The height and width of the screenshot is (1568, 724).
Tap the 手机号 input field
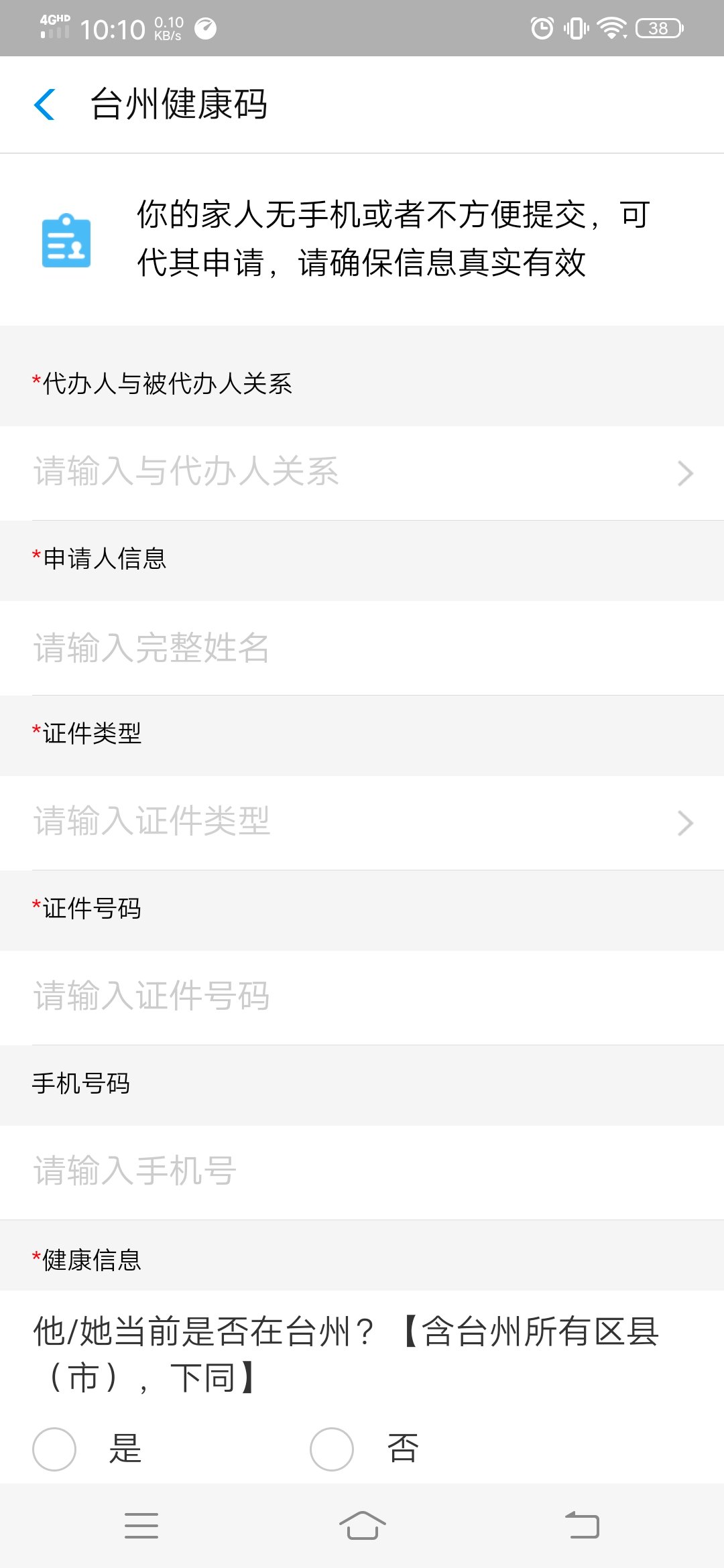pyautogui.click(x=362, y=1171)
